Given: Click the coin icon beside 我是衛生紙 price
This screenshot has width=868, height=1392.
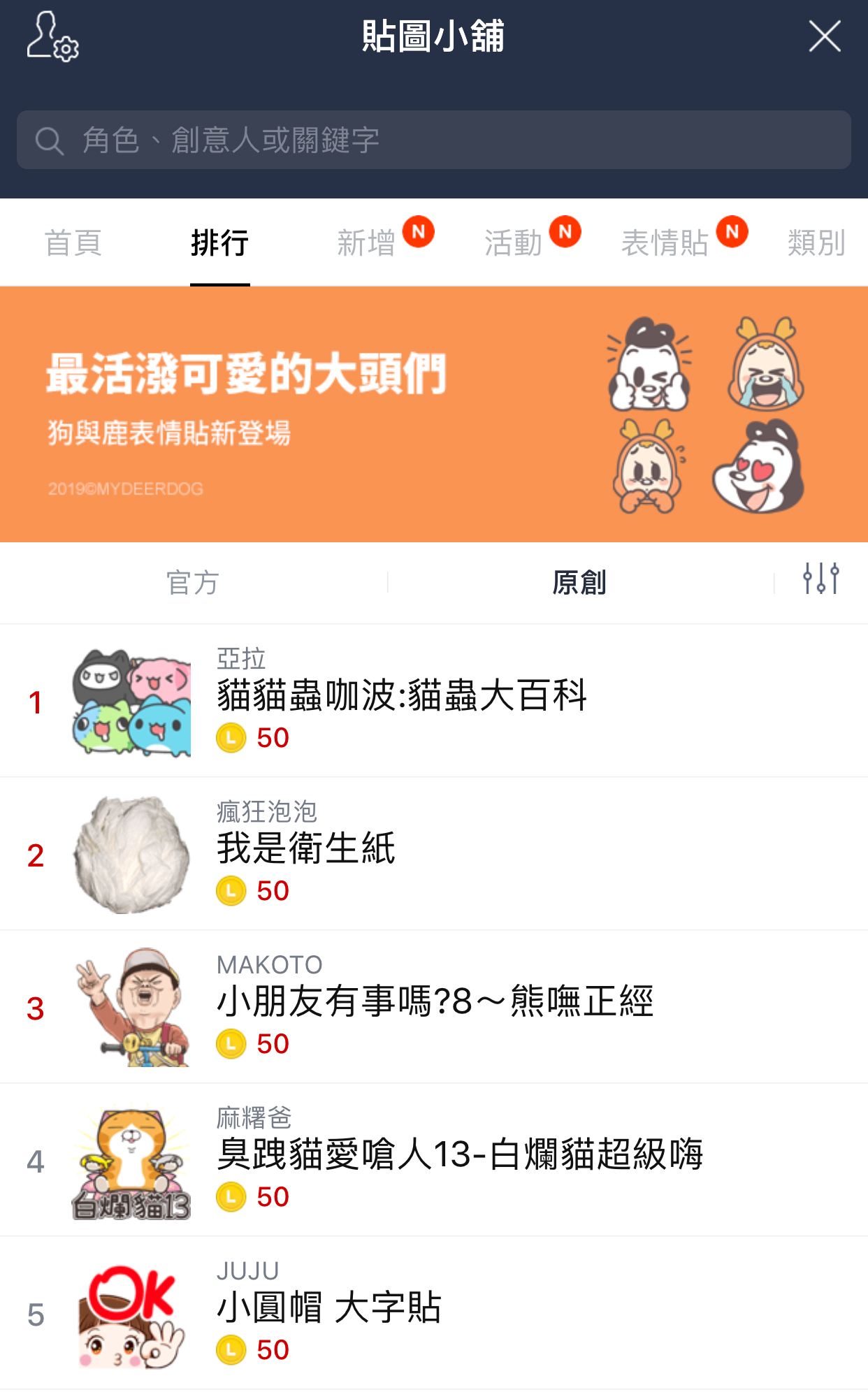Looking at the screenshot, I should tap(231, 890).
